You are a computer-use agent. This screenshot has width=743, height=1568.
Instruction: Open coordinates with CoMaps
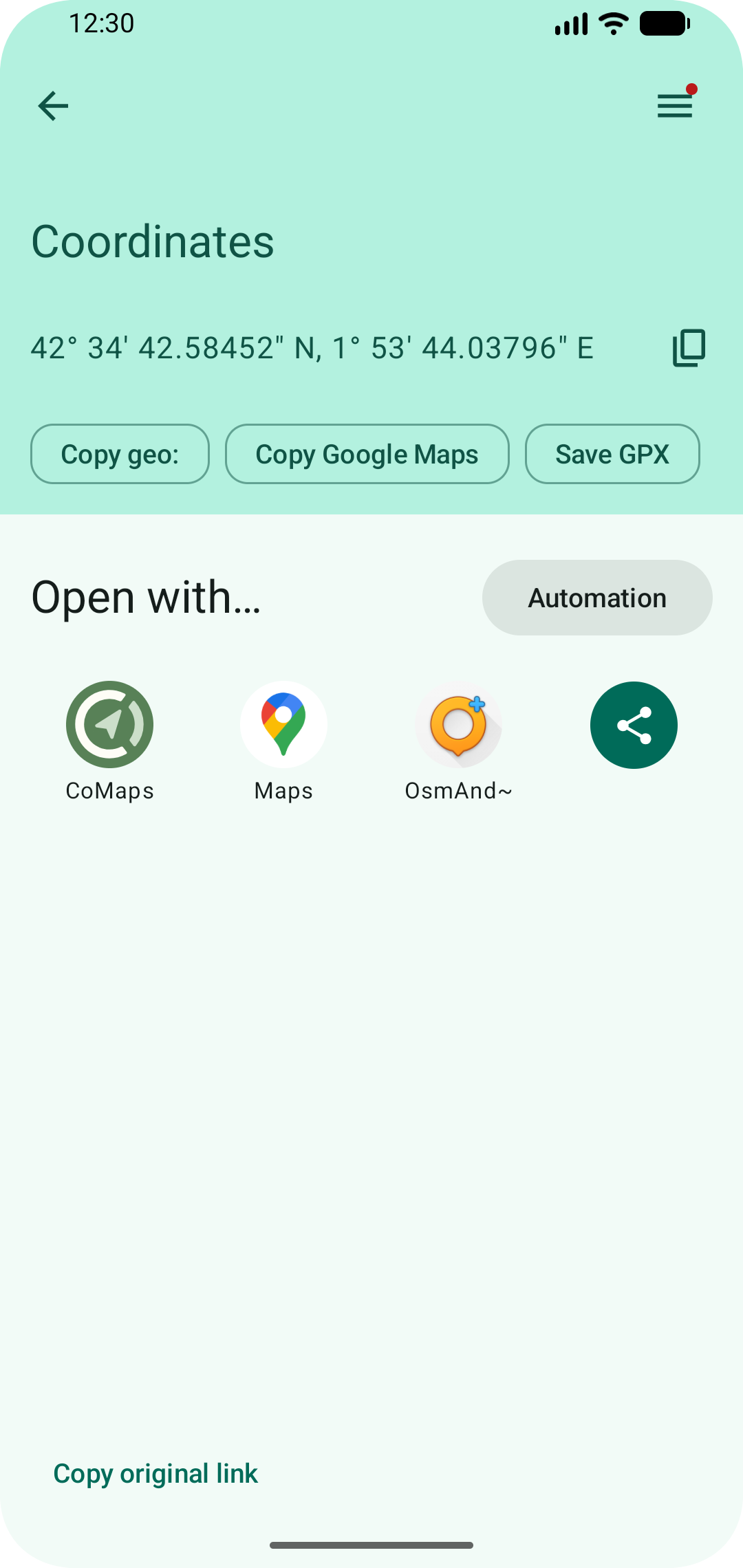pos(109,725)
